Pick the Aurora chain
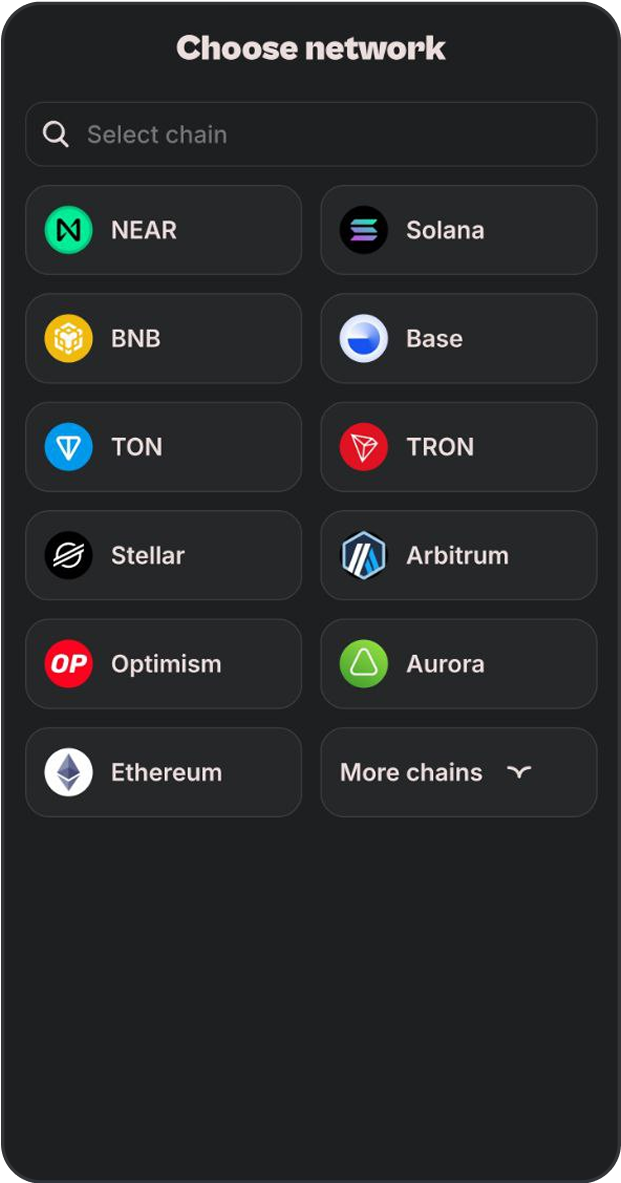 click(x=458, y=664)
